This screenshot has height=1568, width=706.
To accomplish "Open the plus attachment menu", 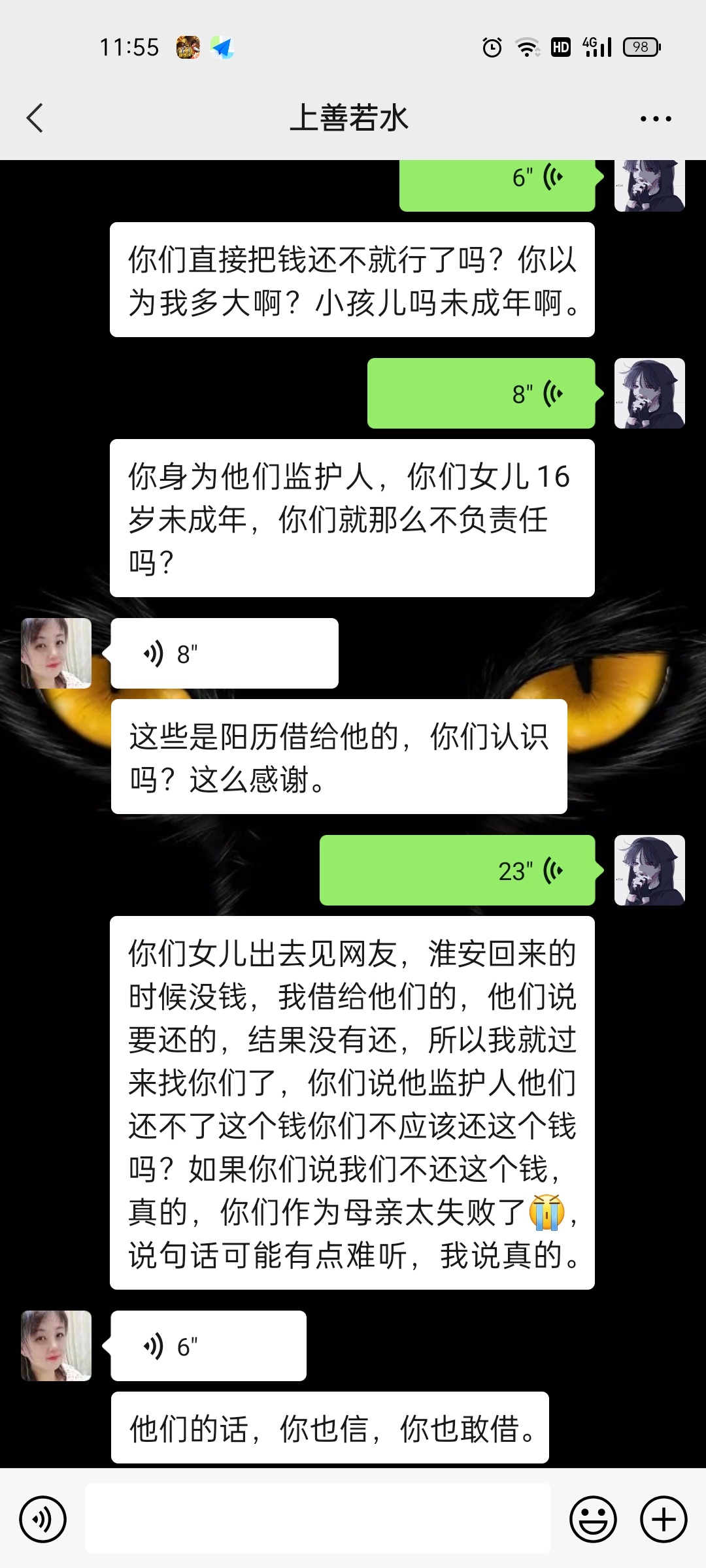I will [x=663, y=1519].
